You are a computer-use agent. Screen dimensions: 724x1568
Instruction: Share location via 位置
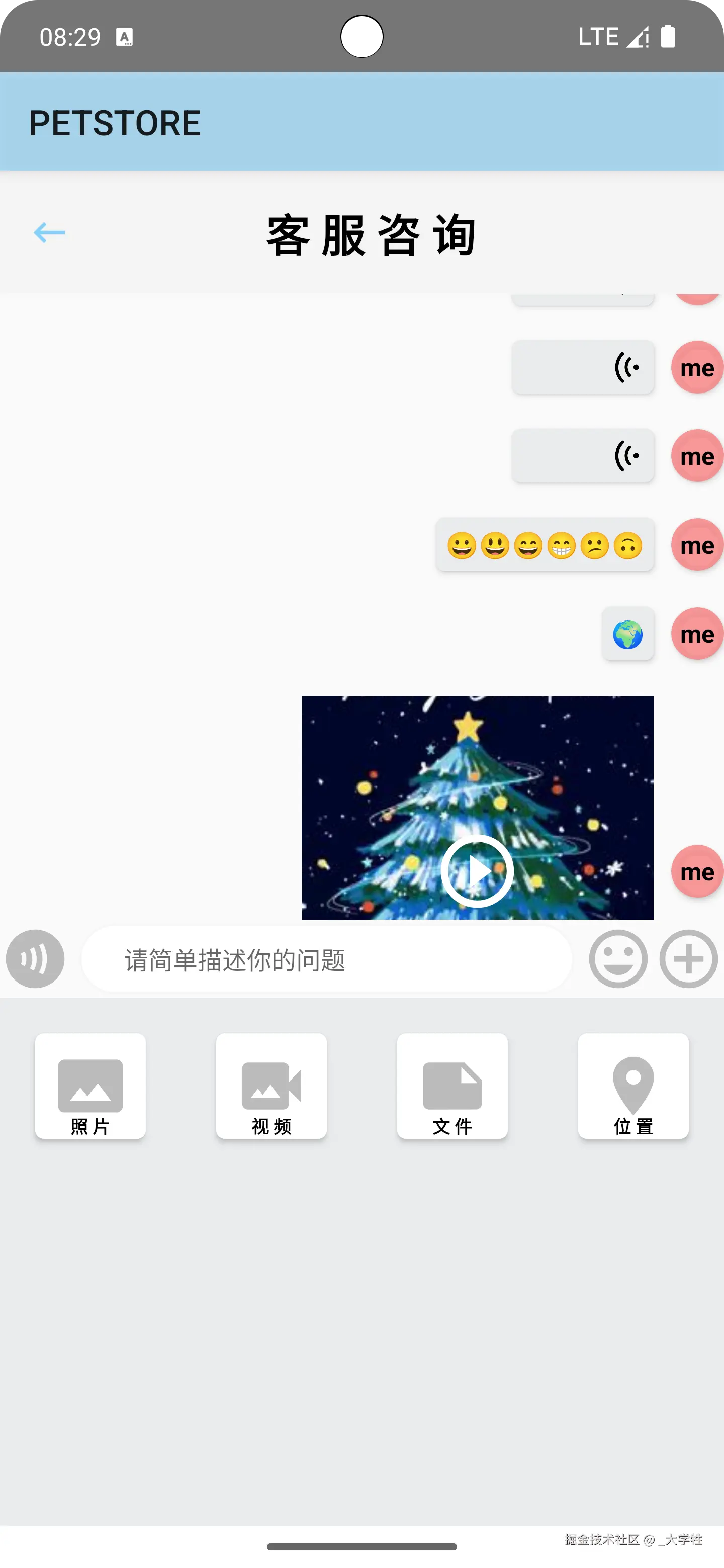click(x=633, y=1086)
